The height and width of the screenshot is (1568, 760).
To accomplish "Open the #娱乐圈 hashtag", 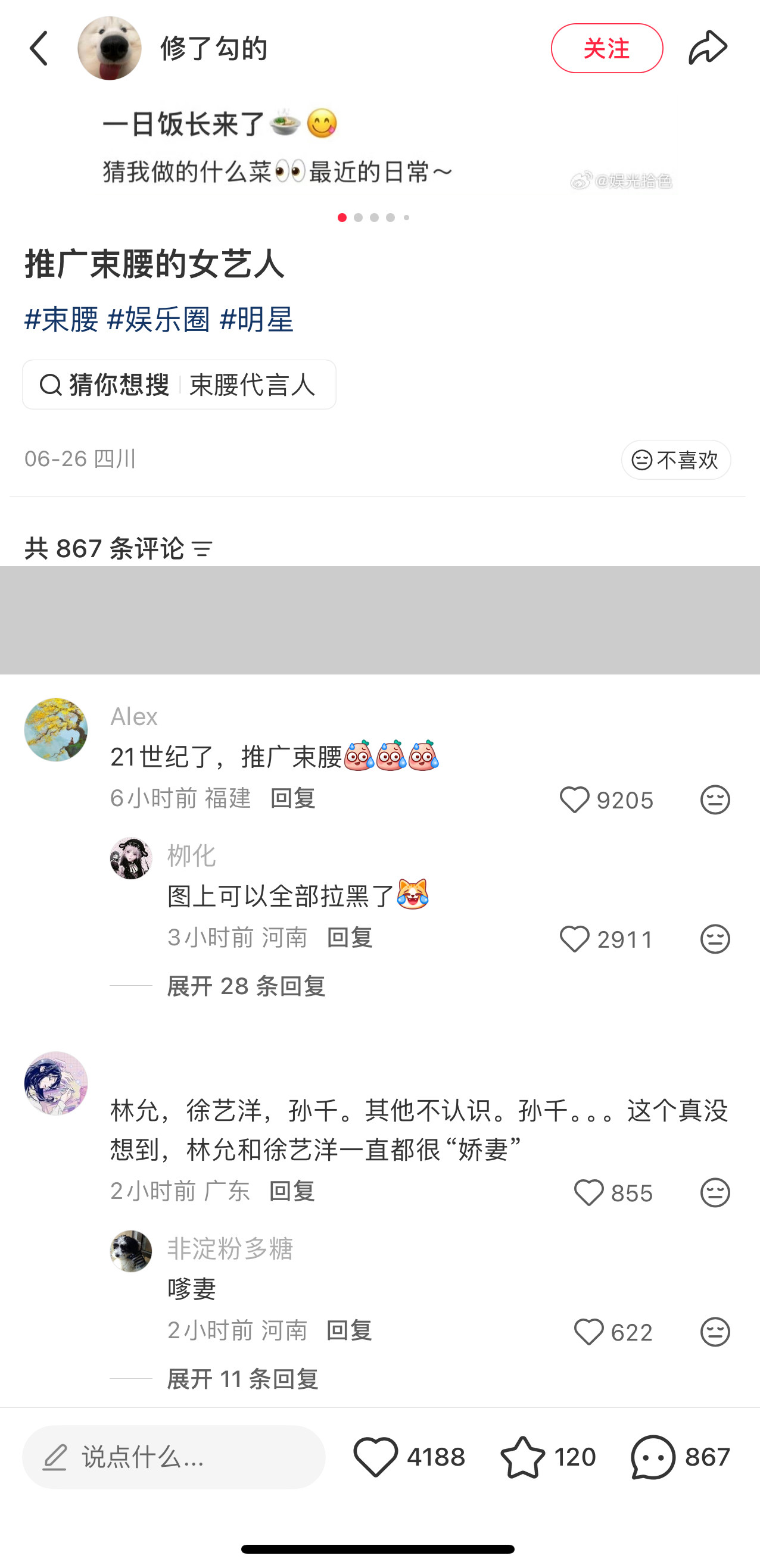I will [x=159, y=320].
